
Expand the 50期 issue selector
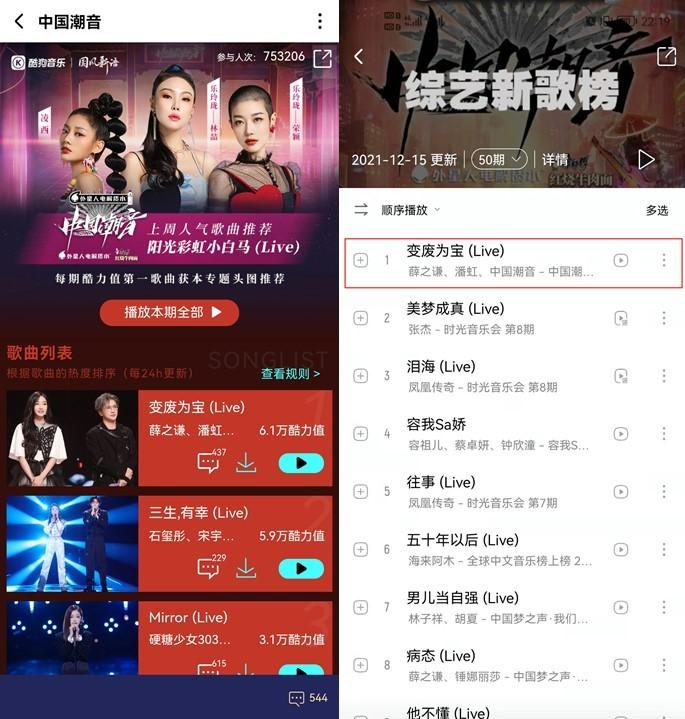tap(500, 160)
